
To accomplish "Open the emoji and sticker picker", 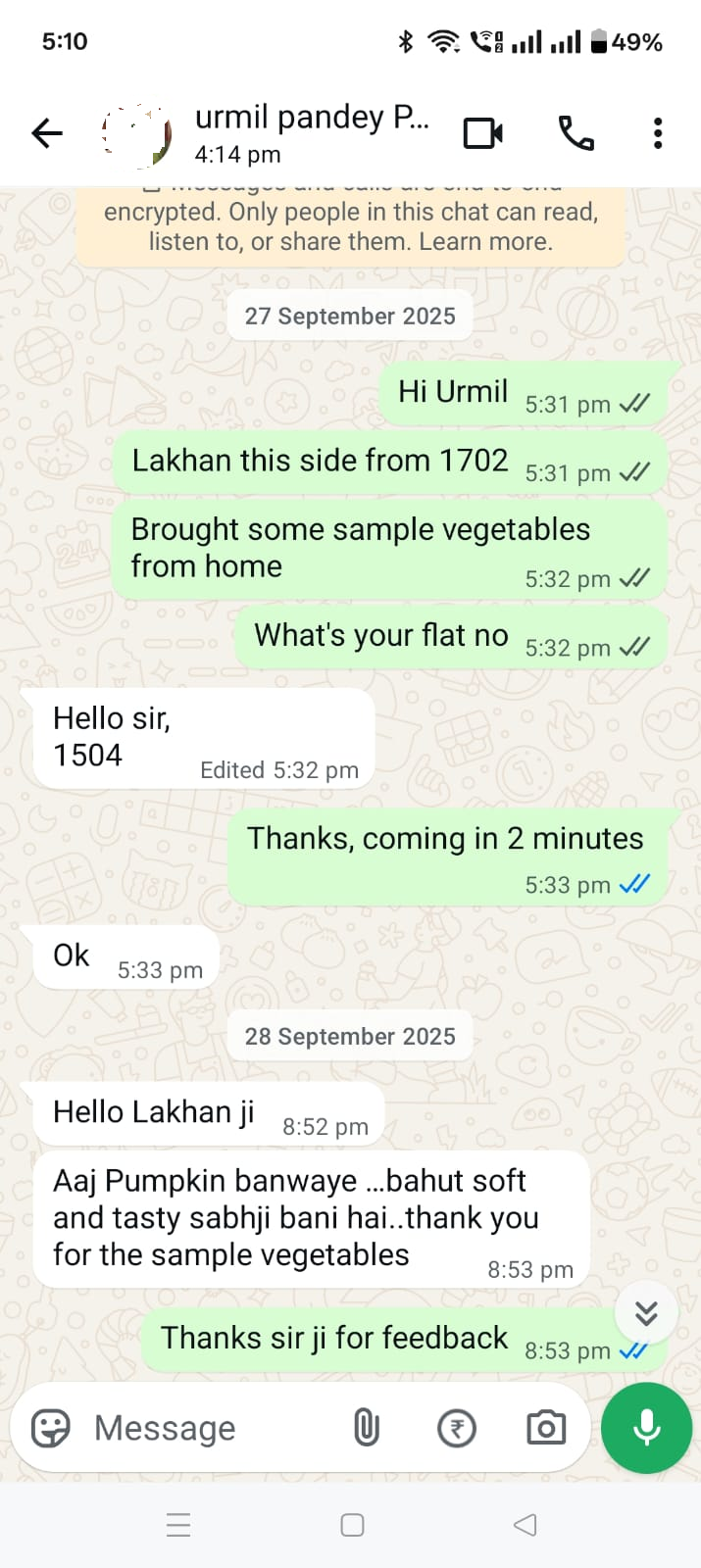I will point(51,1428).
